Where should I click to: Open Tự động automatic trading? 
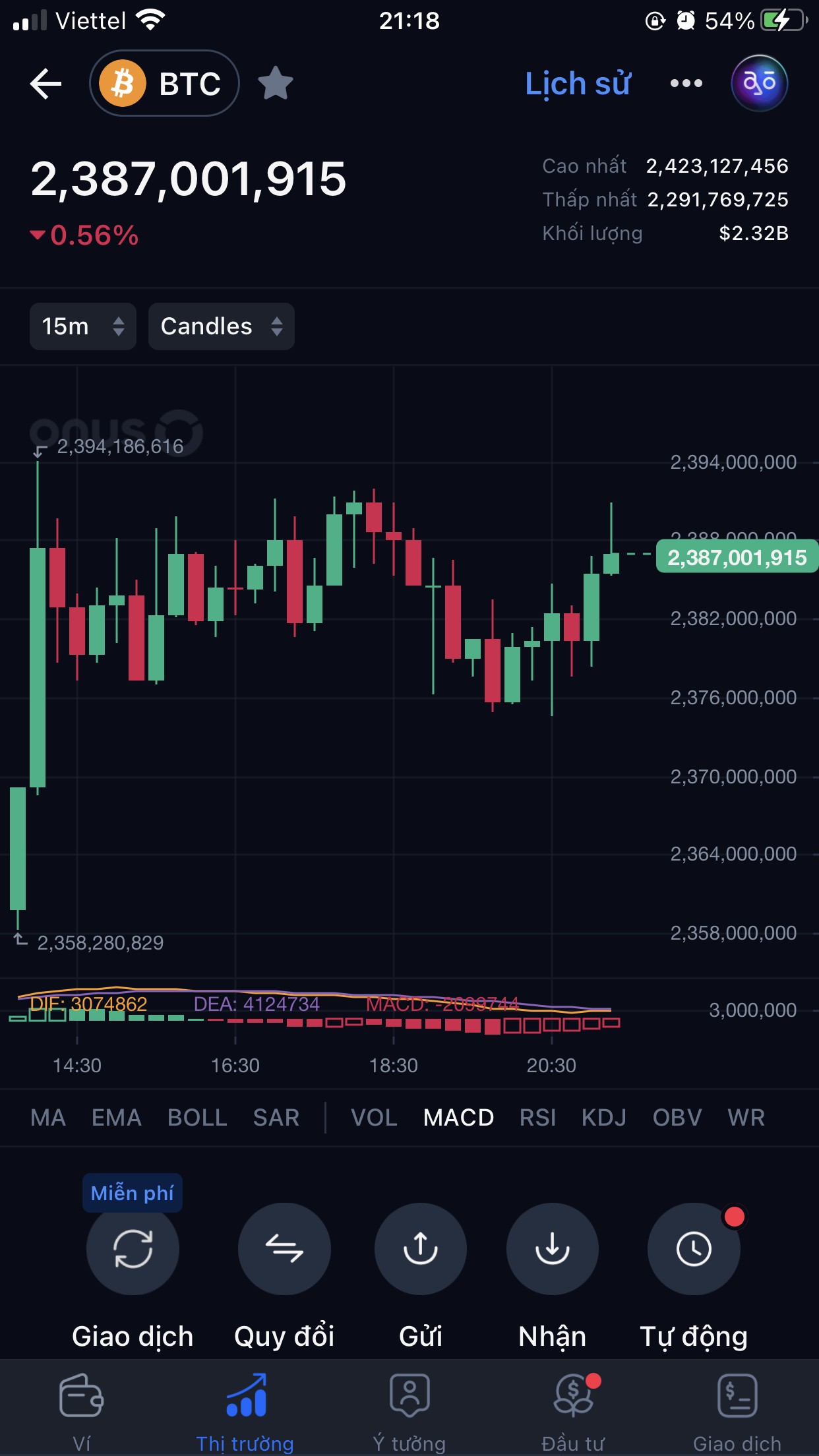coord(694,1249)
